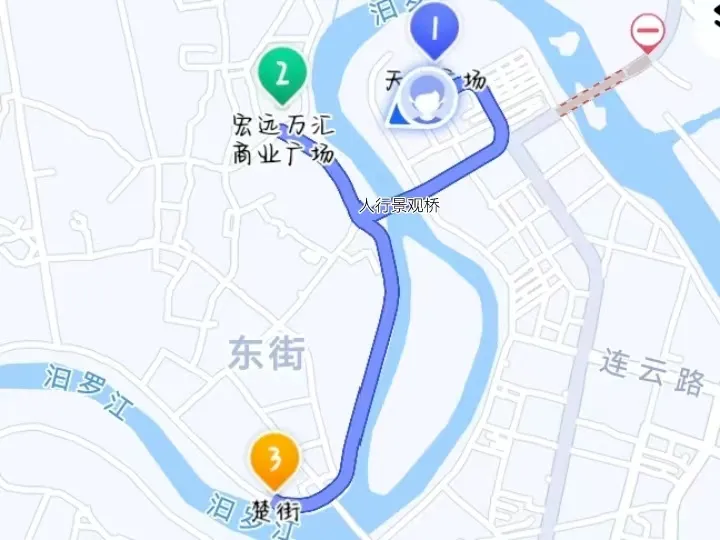The height and width of the screenshot is (540, 720).
Task: Tap the red no-entry road marker
Action: point(648,32)
